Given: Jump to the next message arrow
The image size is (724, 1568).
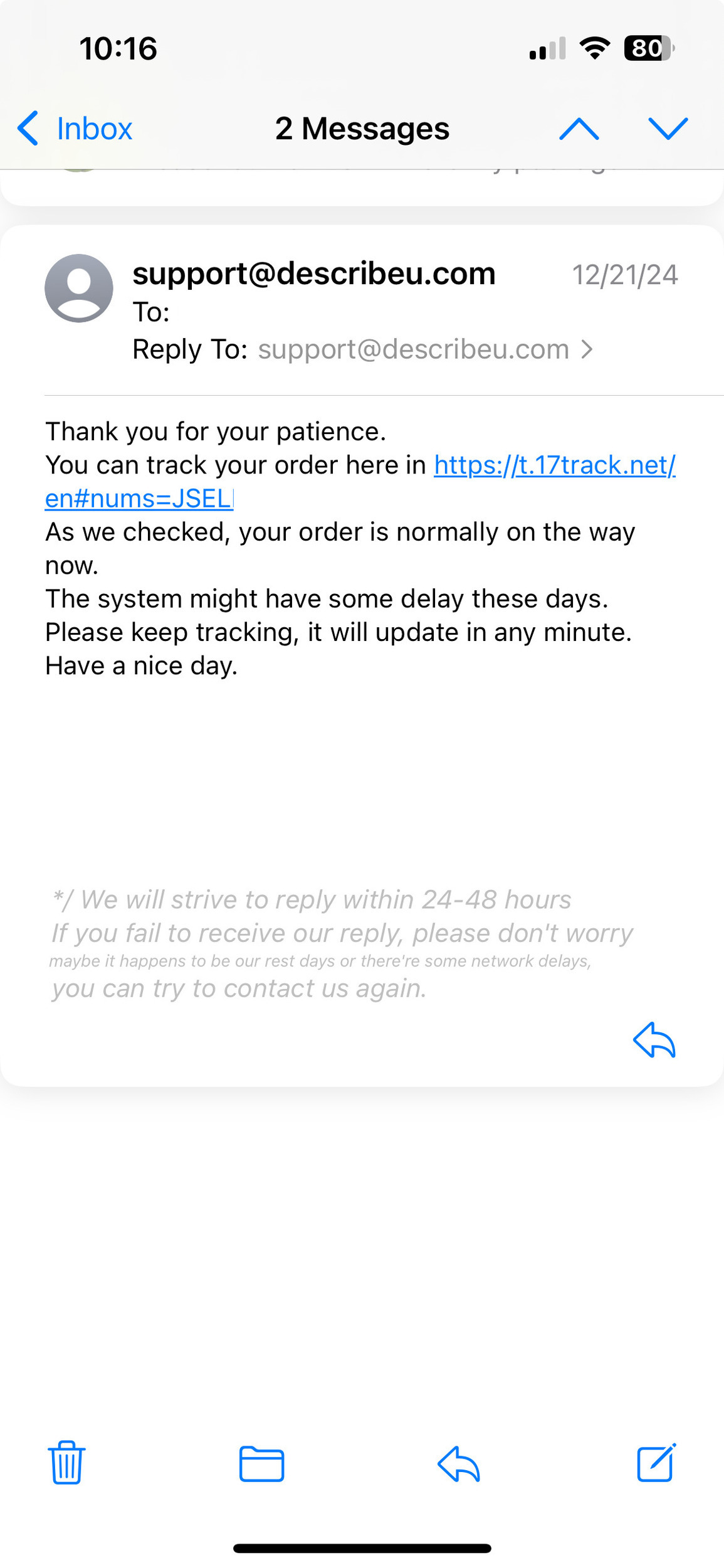Looking at the screenshot, I should click(x=668, y=129).
